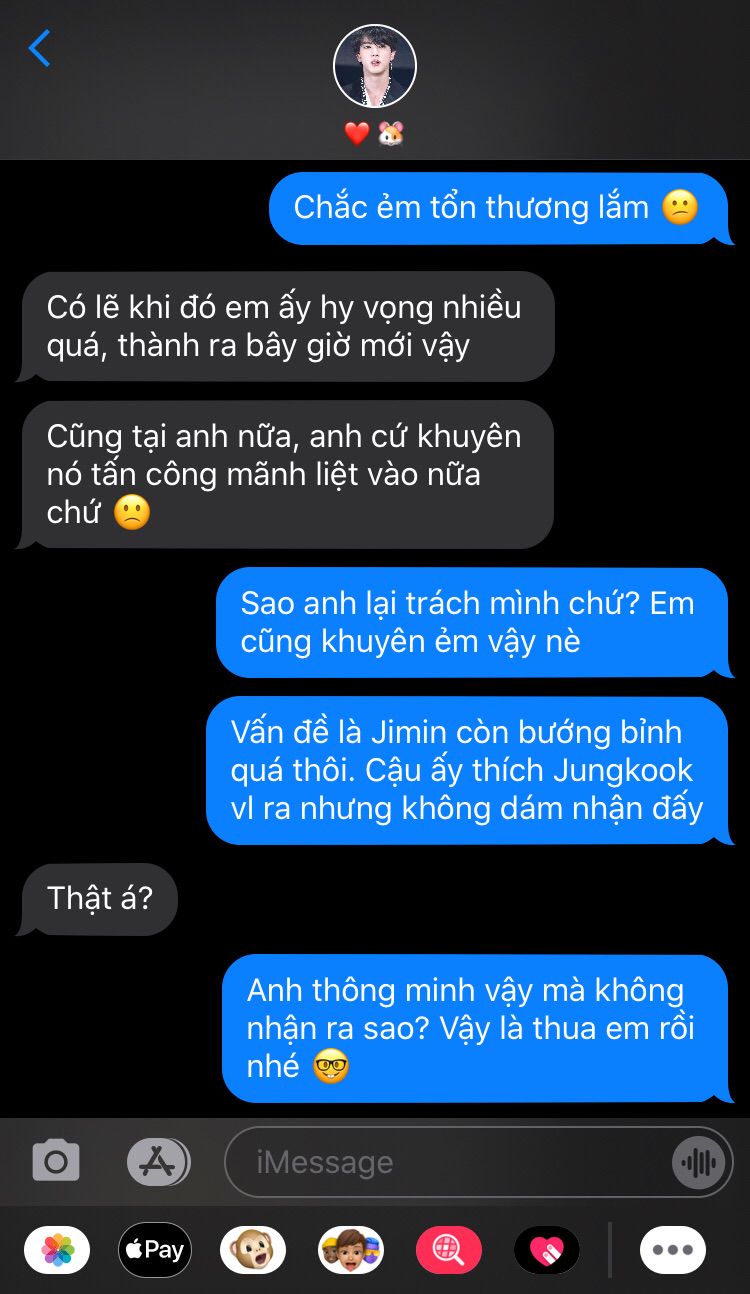Open the Photos app in the drawer
The height and width of the screenshot is (1294, 750).
[57, 1250]
